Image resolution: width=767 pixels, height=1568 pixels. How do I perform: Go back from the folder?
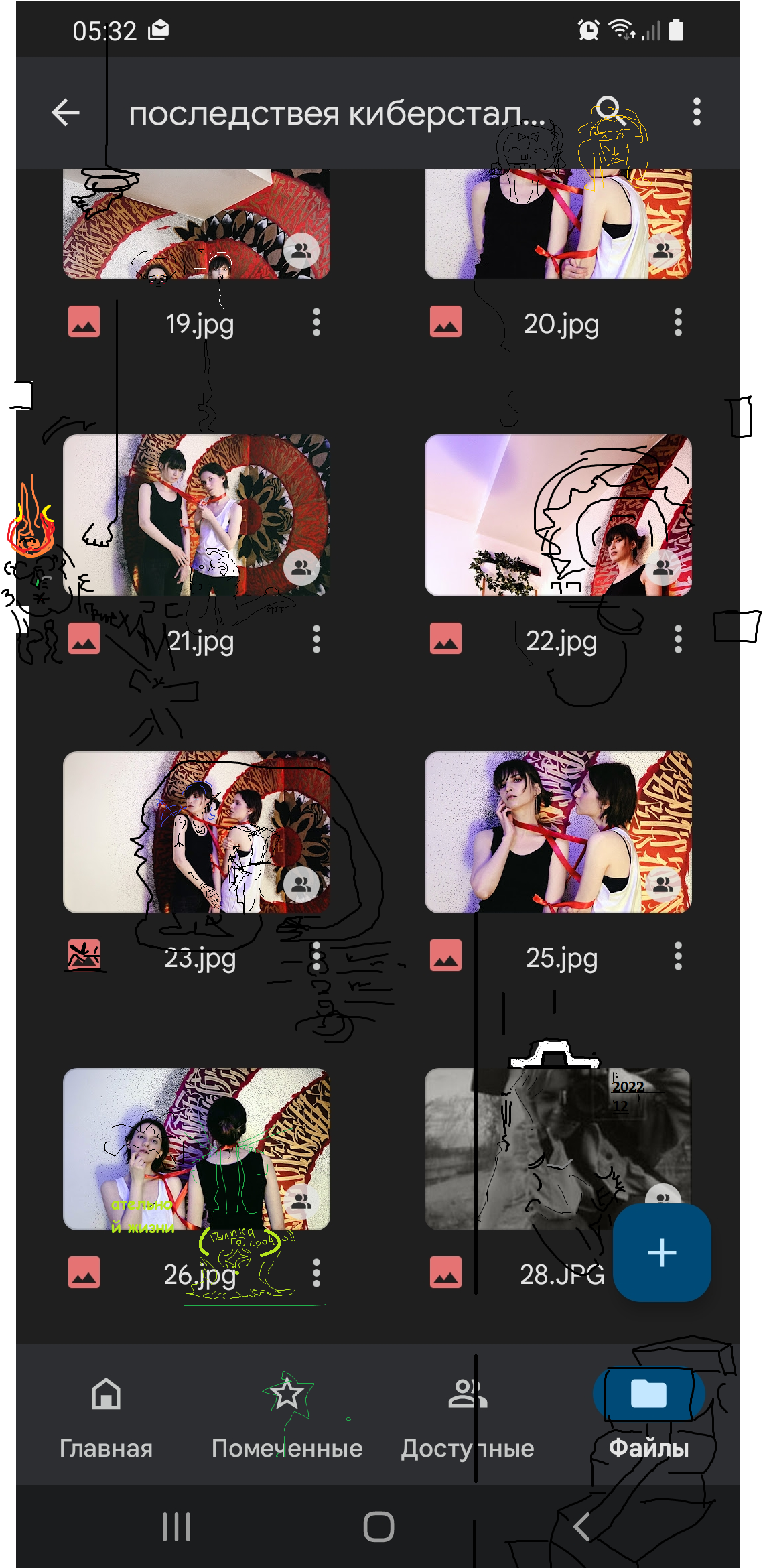tap(66, 113)
